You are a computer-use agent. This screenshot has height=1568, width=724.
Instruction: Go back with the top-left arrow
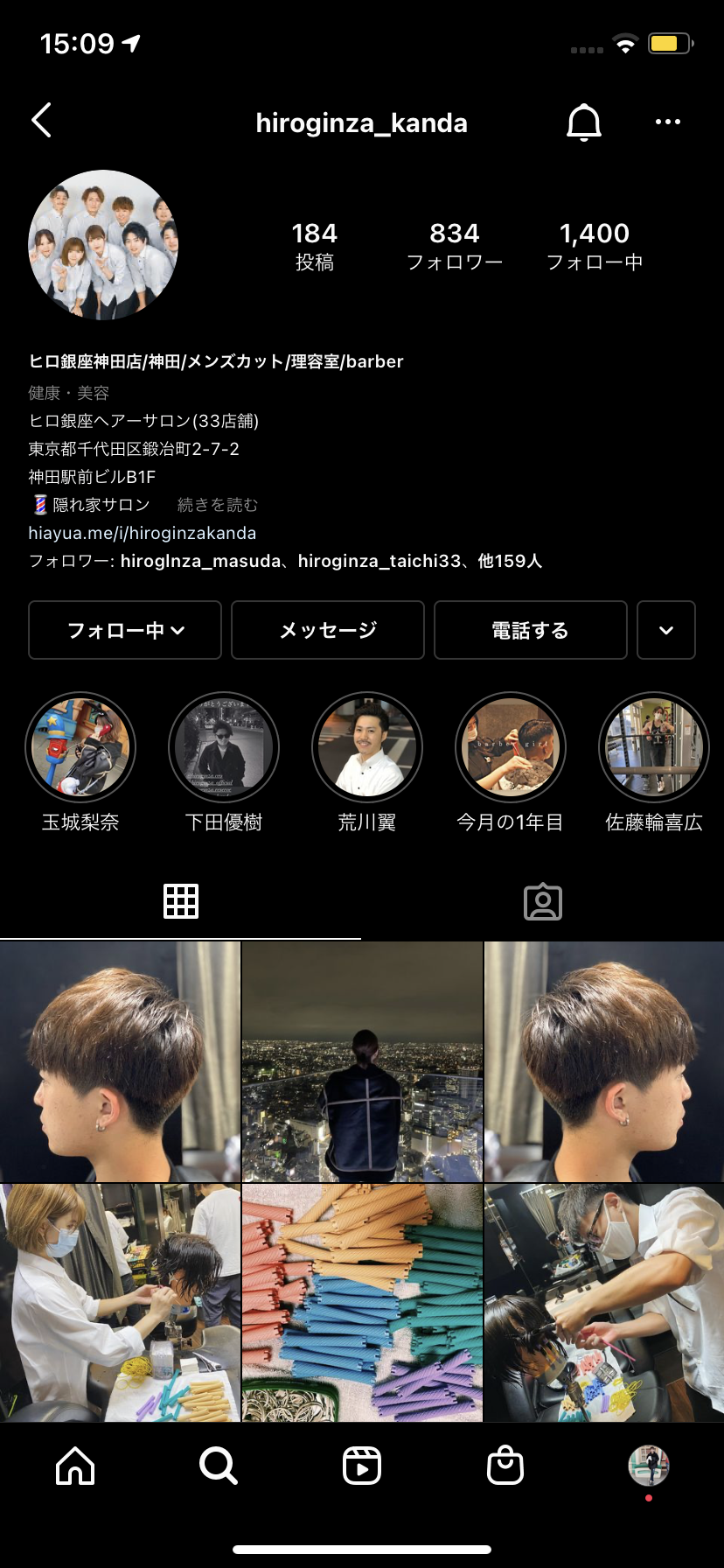(x=42, y=121)
